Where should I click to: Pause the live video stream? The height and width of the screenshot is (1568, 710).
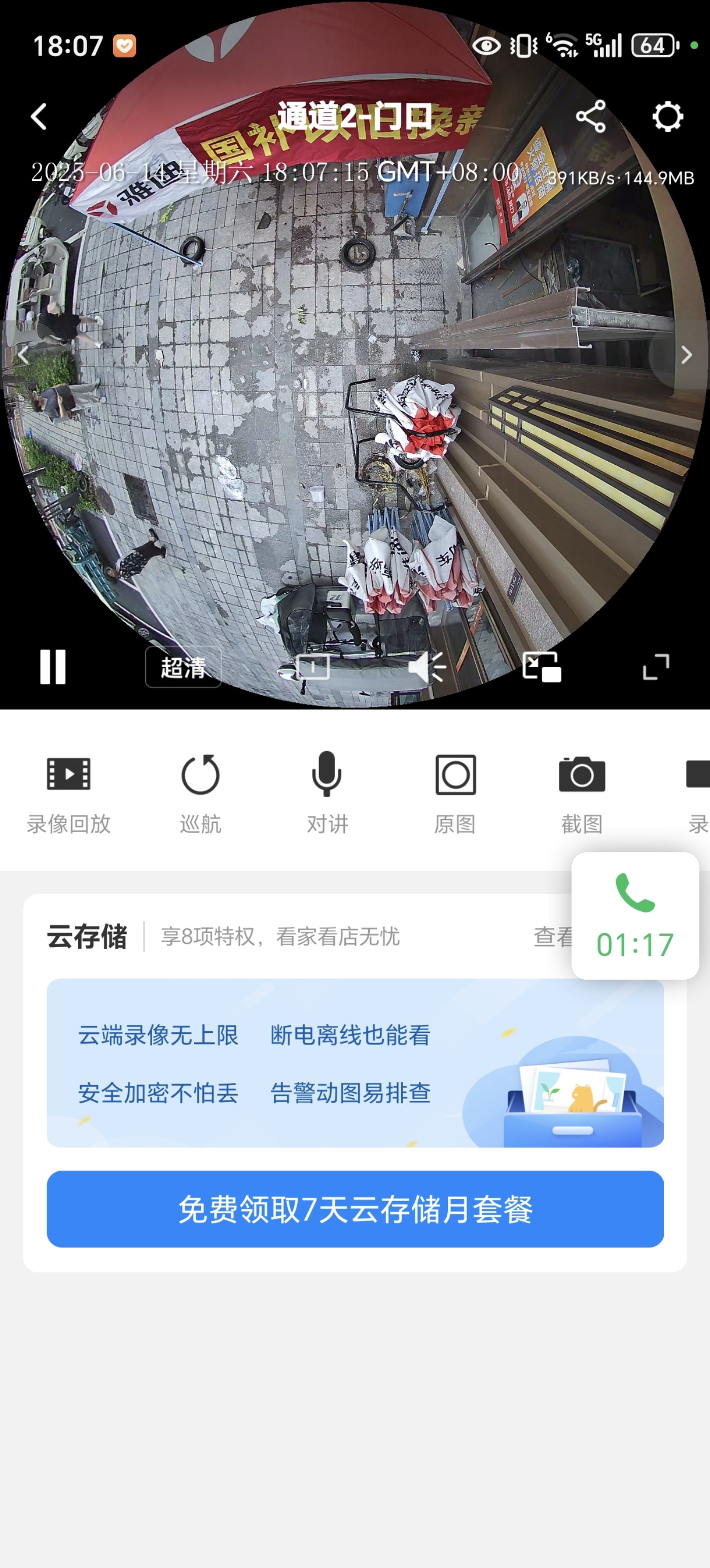53,667
